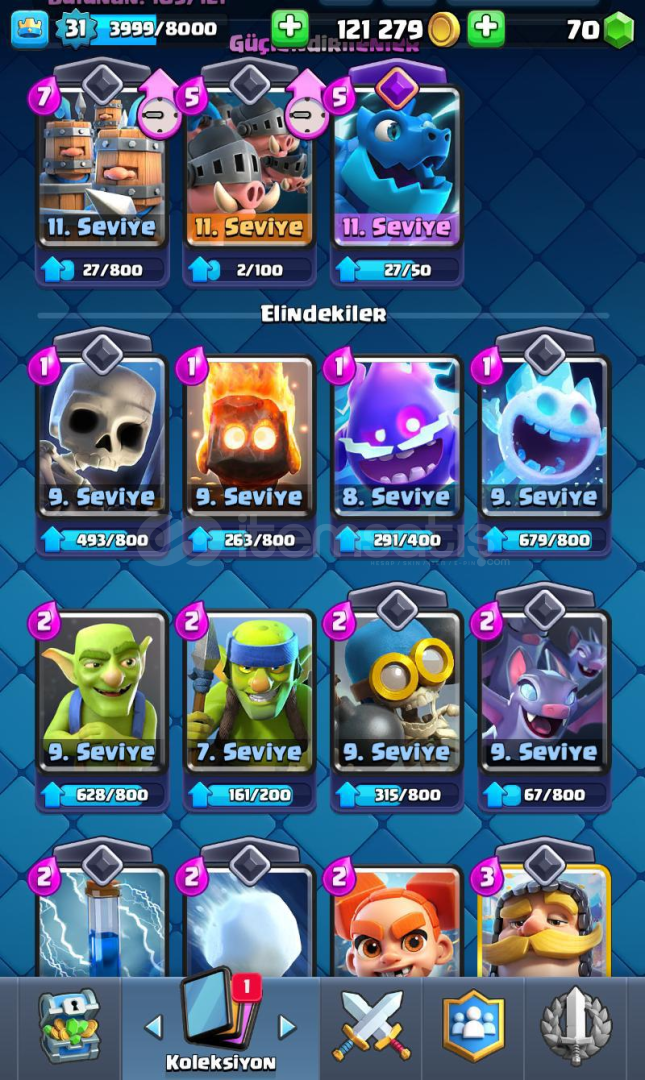Select the Knight card
Image resolution: width=645 pixels, height=1080 pixels.
(x=545, y=920)
